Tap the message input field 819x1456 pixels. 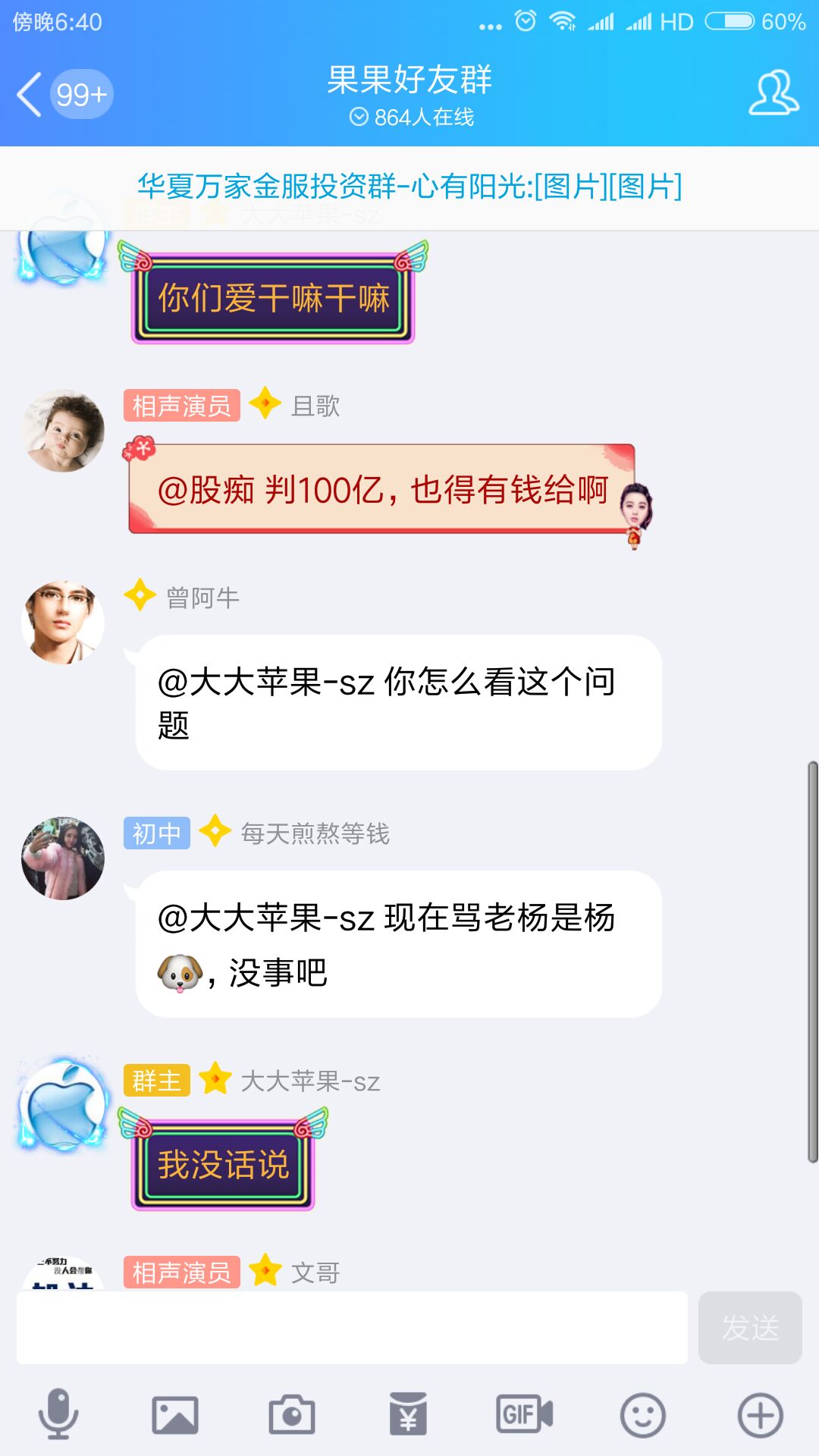tap(352, 1328)
